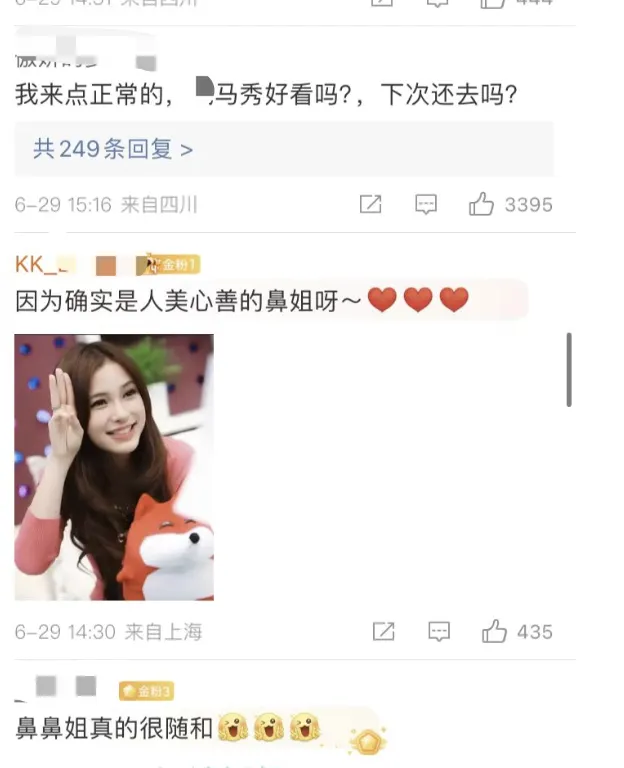Like the comment with 435 likes

[495, 632]
